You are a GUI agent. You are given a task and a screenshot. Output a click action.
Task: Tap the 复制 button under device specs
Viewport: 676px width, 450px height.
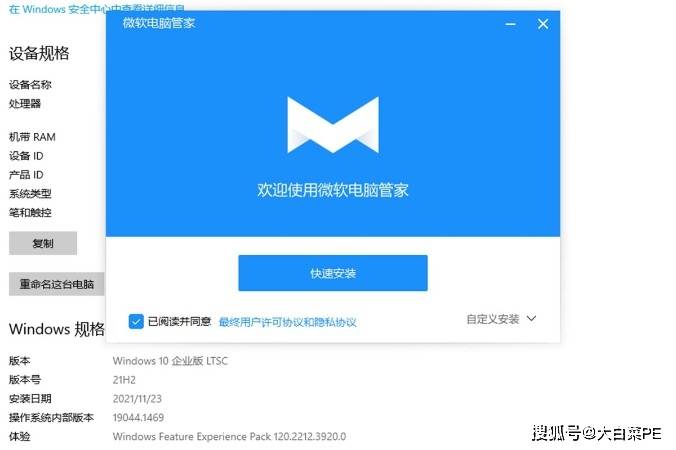[x=43, y=243]
